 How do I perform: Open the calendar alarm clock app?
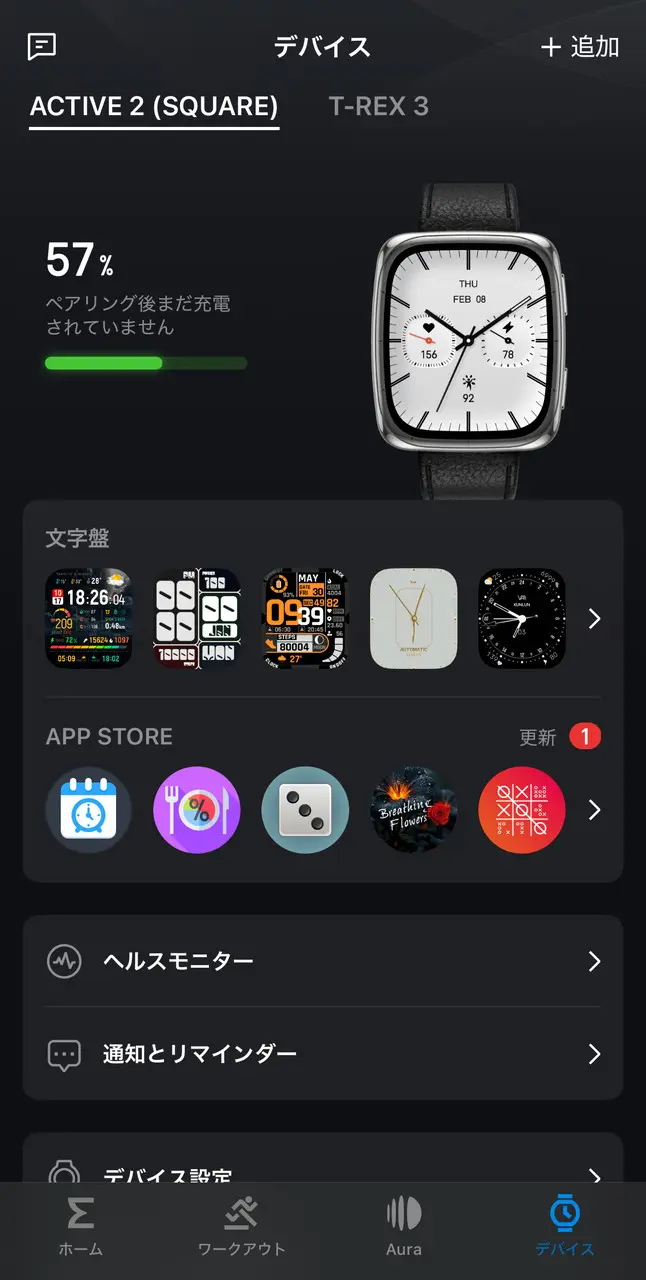coord(89,810)
